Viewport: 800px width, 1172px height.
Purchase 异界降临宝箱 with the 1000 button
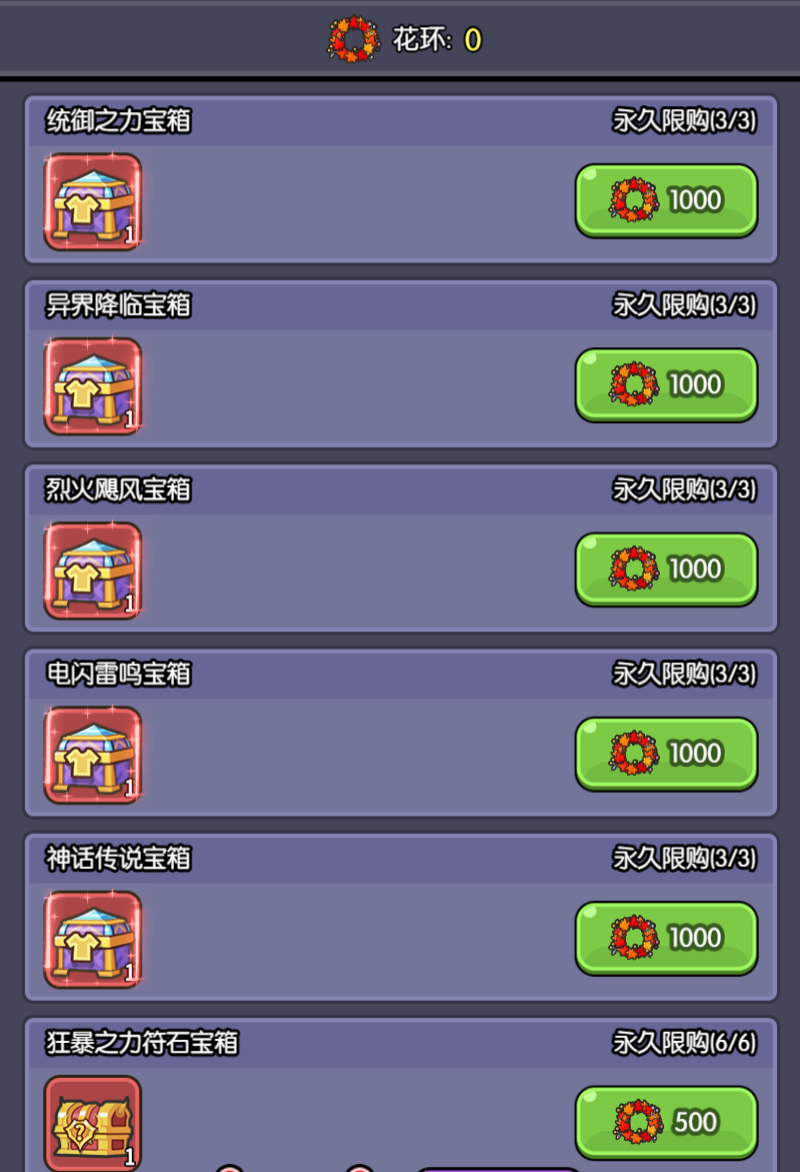(x=666, y=384)
